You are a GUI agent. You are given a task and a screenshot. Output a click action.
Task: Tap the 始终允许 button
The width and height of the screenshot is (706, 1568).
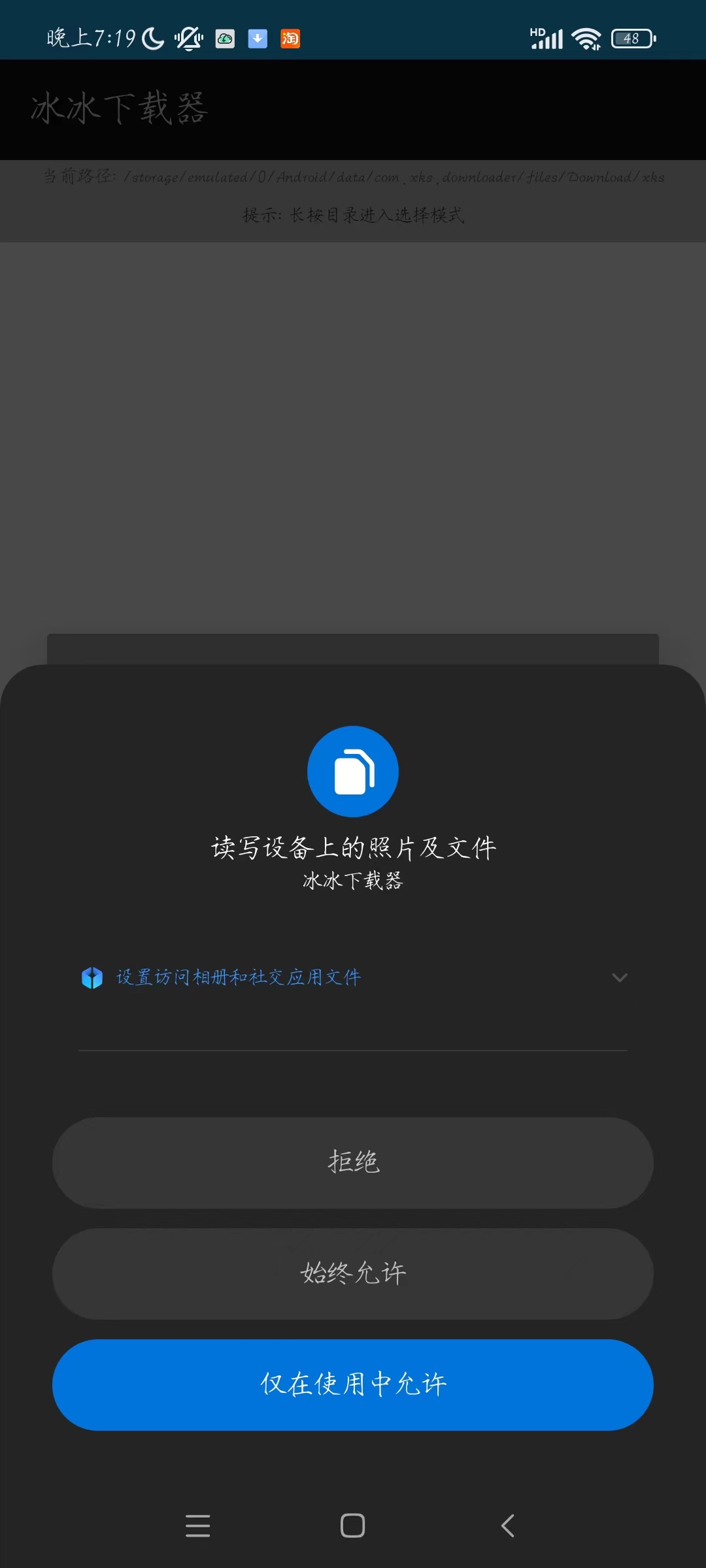pyautogui.click(x=352, y=1274)
